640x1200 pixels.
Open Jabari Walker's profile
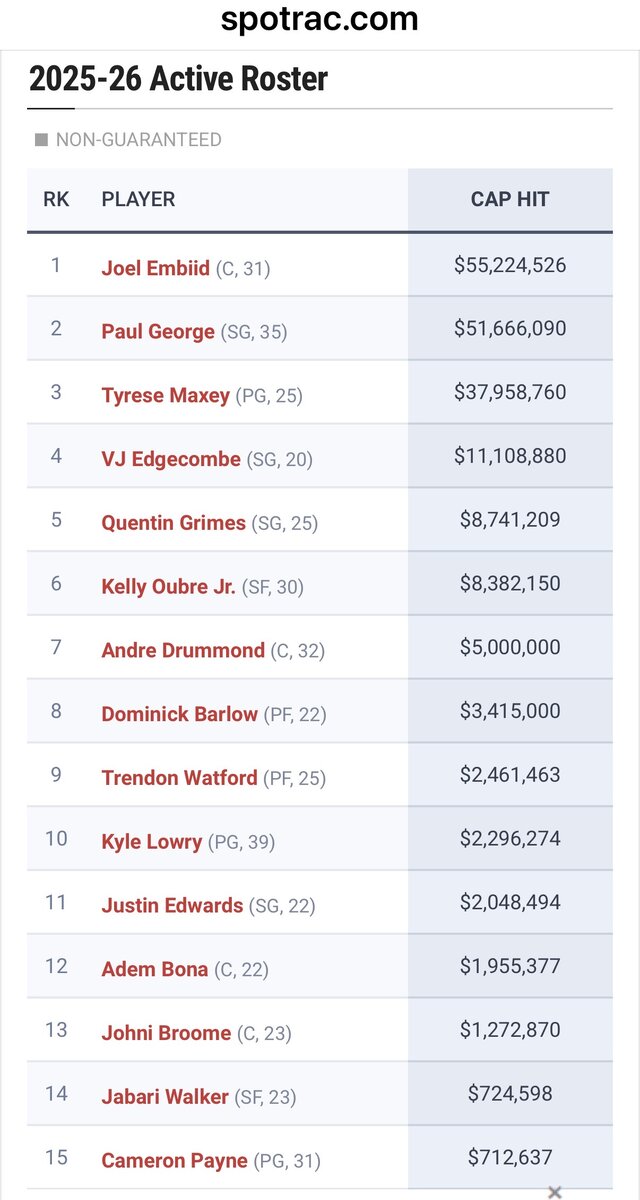point(165,1097)
